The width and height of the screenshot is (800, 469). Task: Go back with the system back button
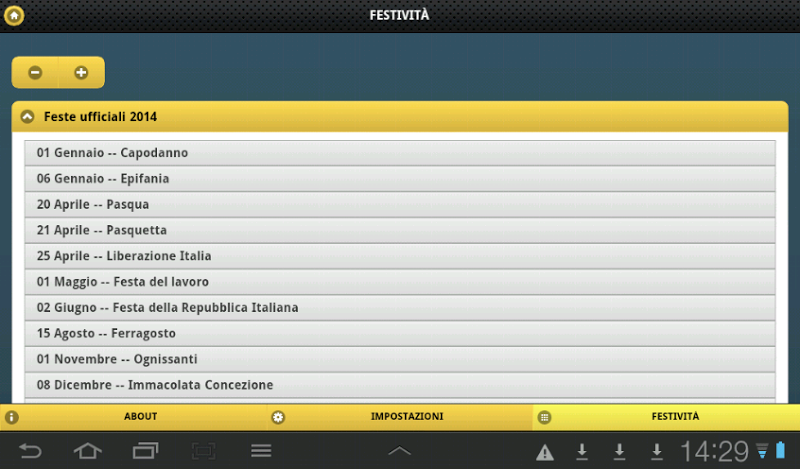(31, 451)
